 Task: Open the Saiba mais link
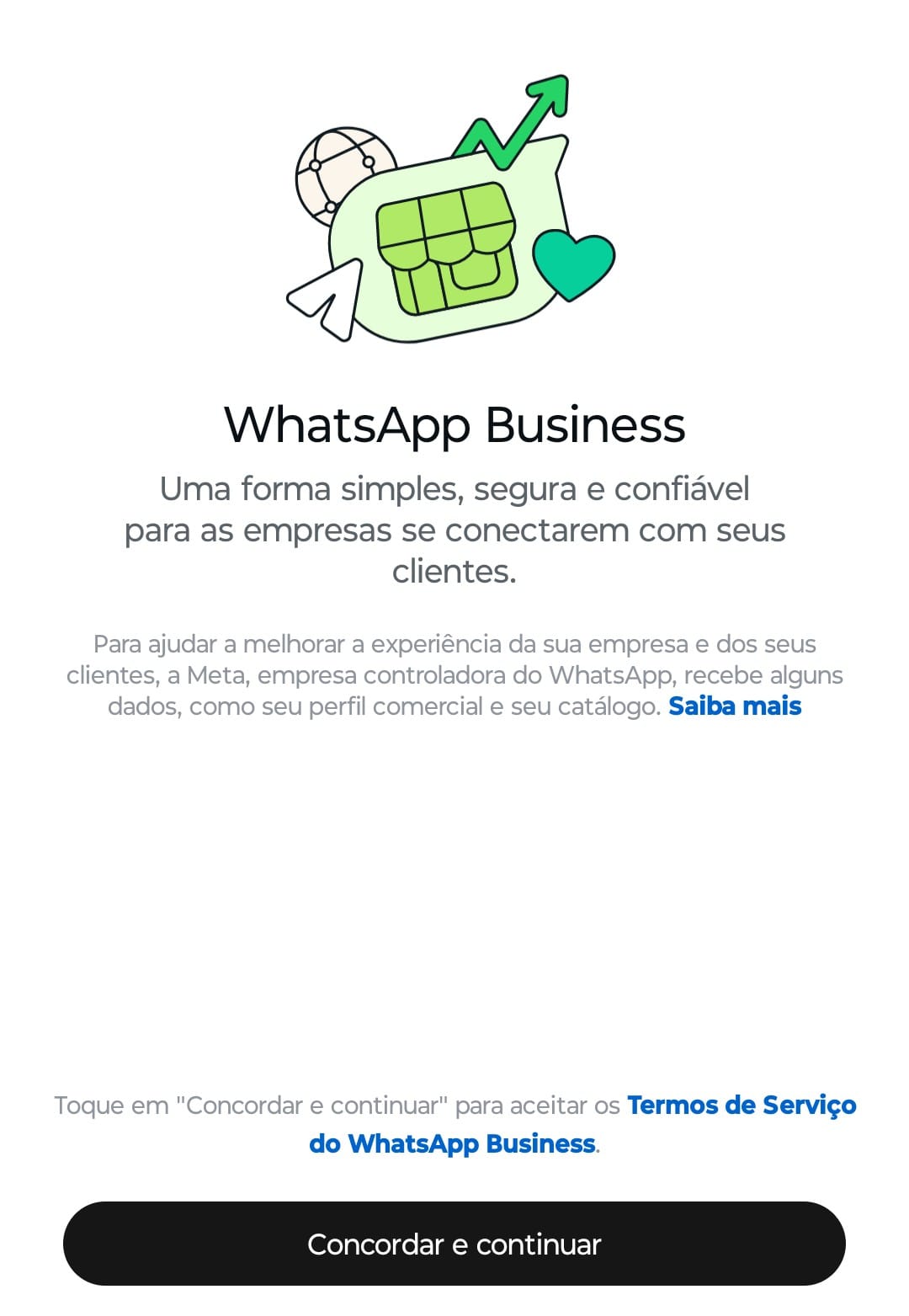point(735,706)
